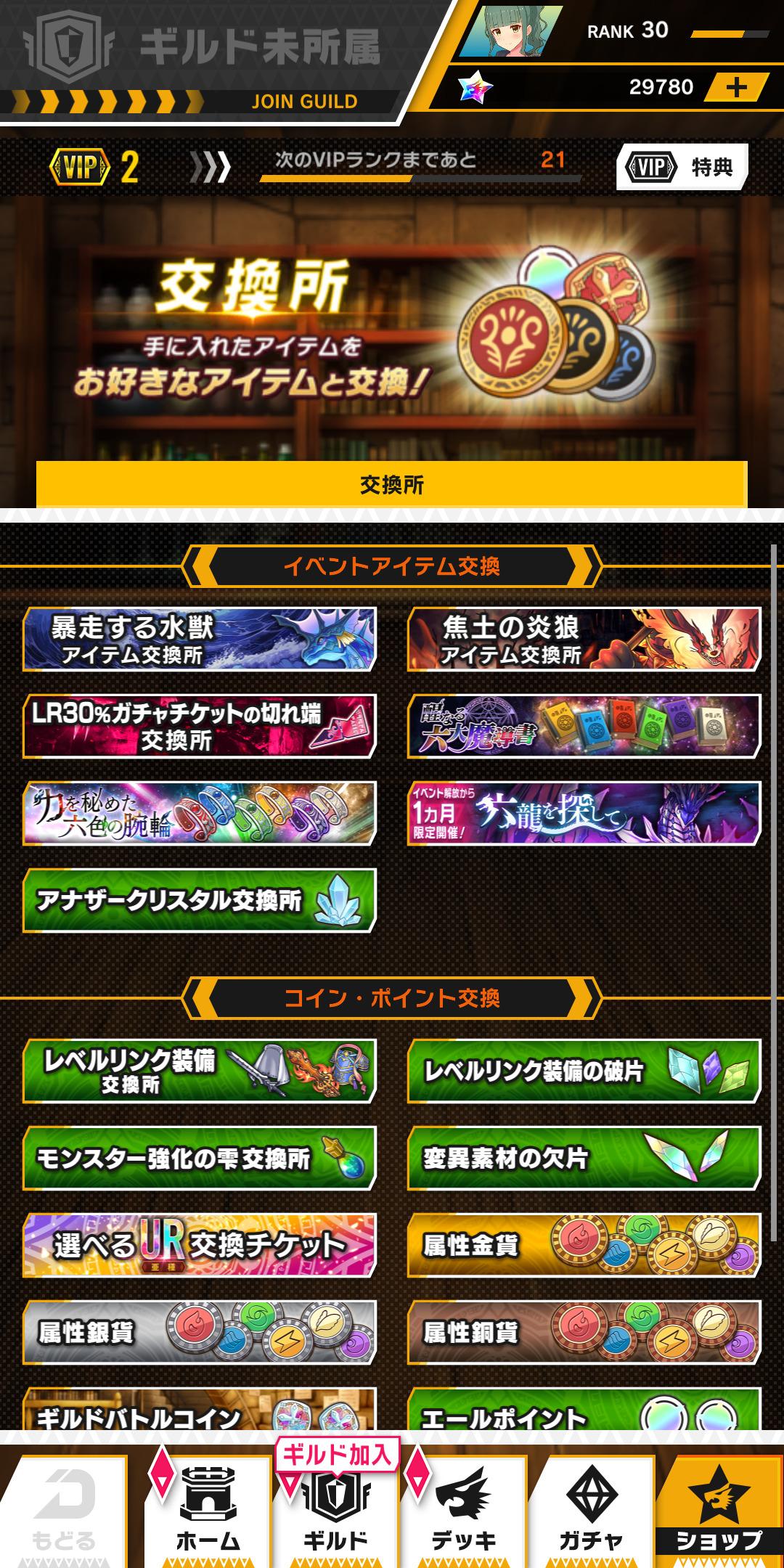Open レベルリンク装備 交換所

coord(199,1071)
